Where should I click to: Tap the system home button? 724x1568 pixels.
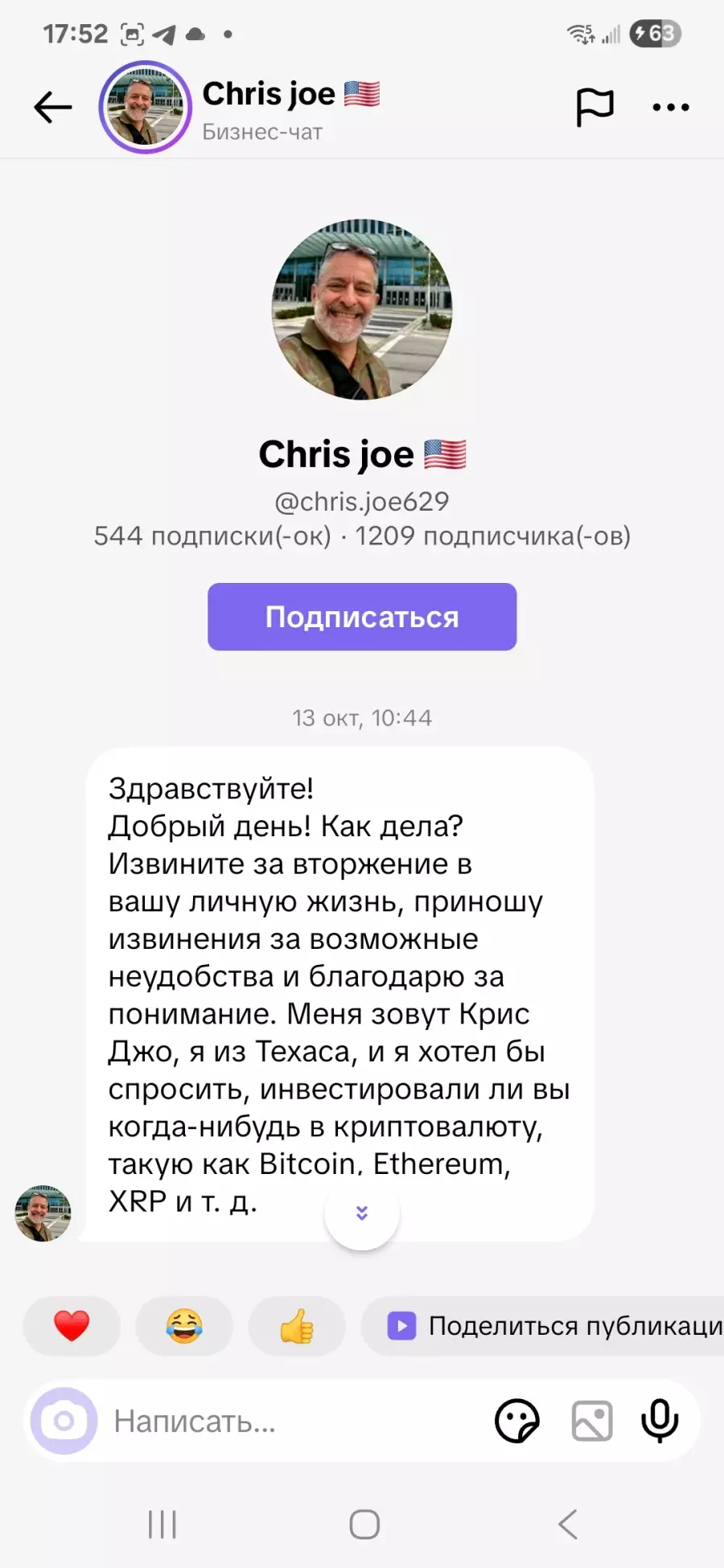(x=364, y=1524)
